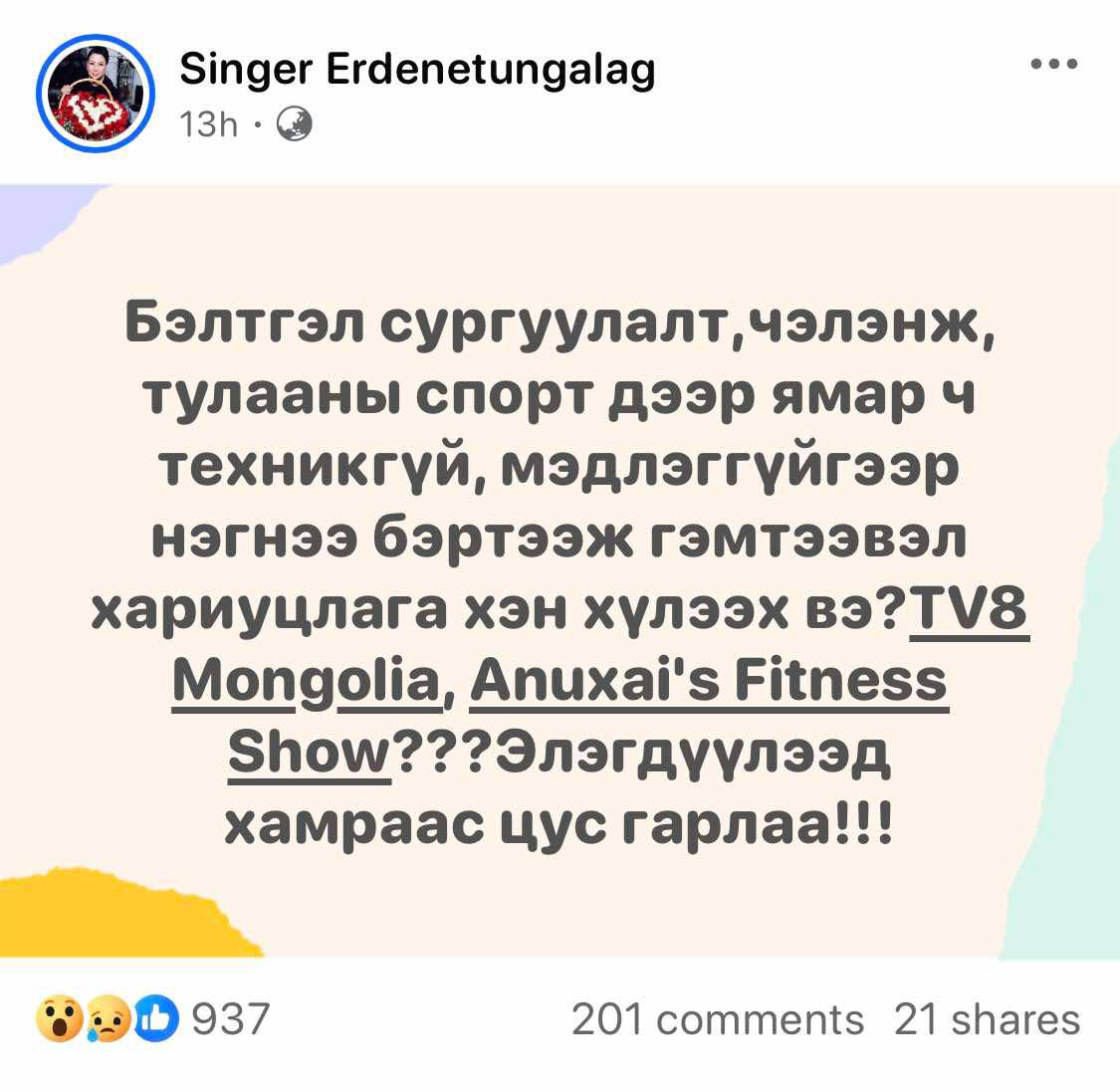Open Singer Erdenetungalag's profile picture
This screenshot has height=1092, width=1120.
click(96, 94)
